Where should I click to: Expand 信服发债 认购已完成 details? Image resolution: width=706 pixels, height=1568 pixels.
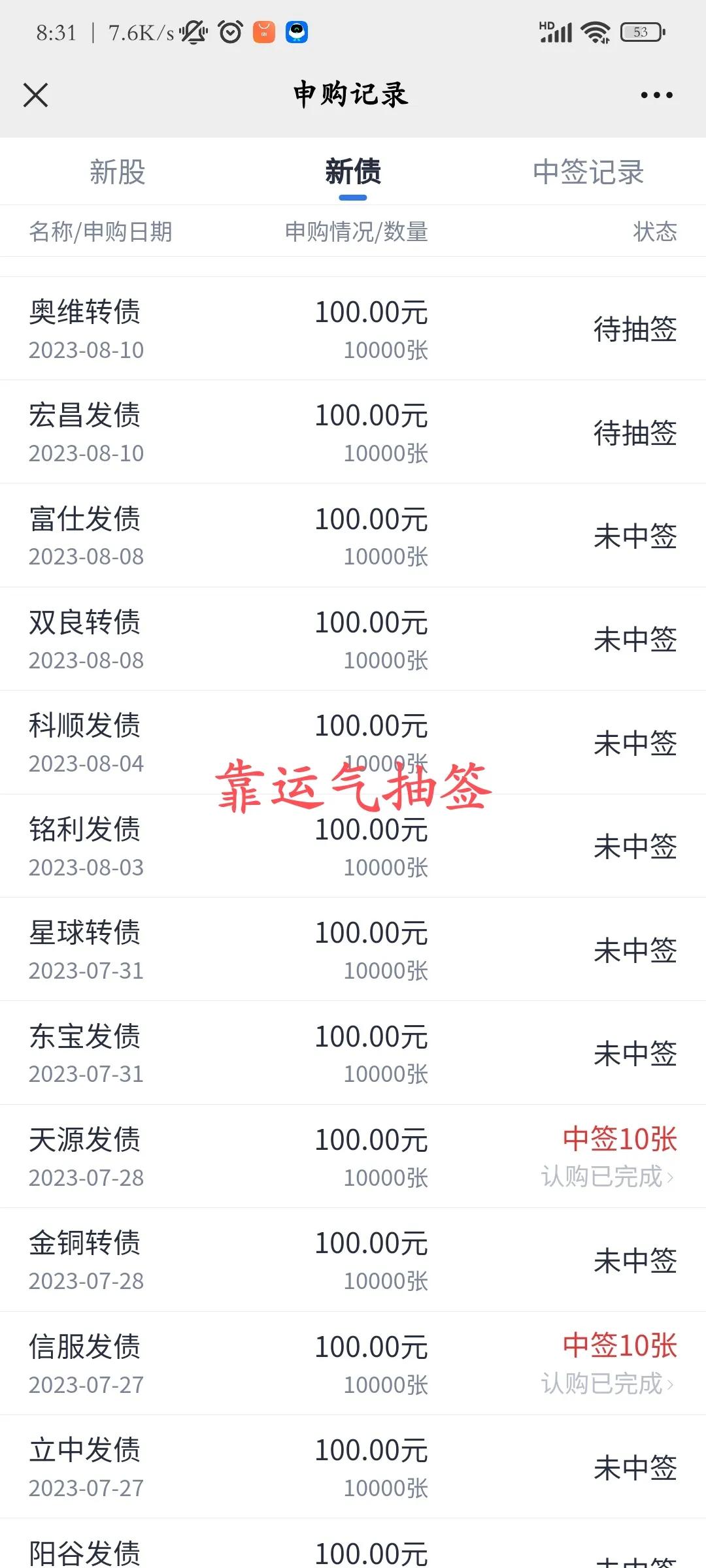click(607, 1384)
